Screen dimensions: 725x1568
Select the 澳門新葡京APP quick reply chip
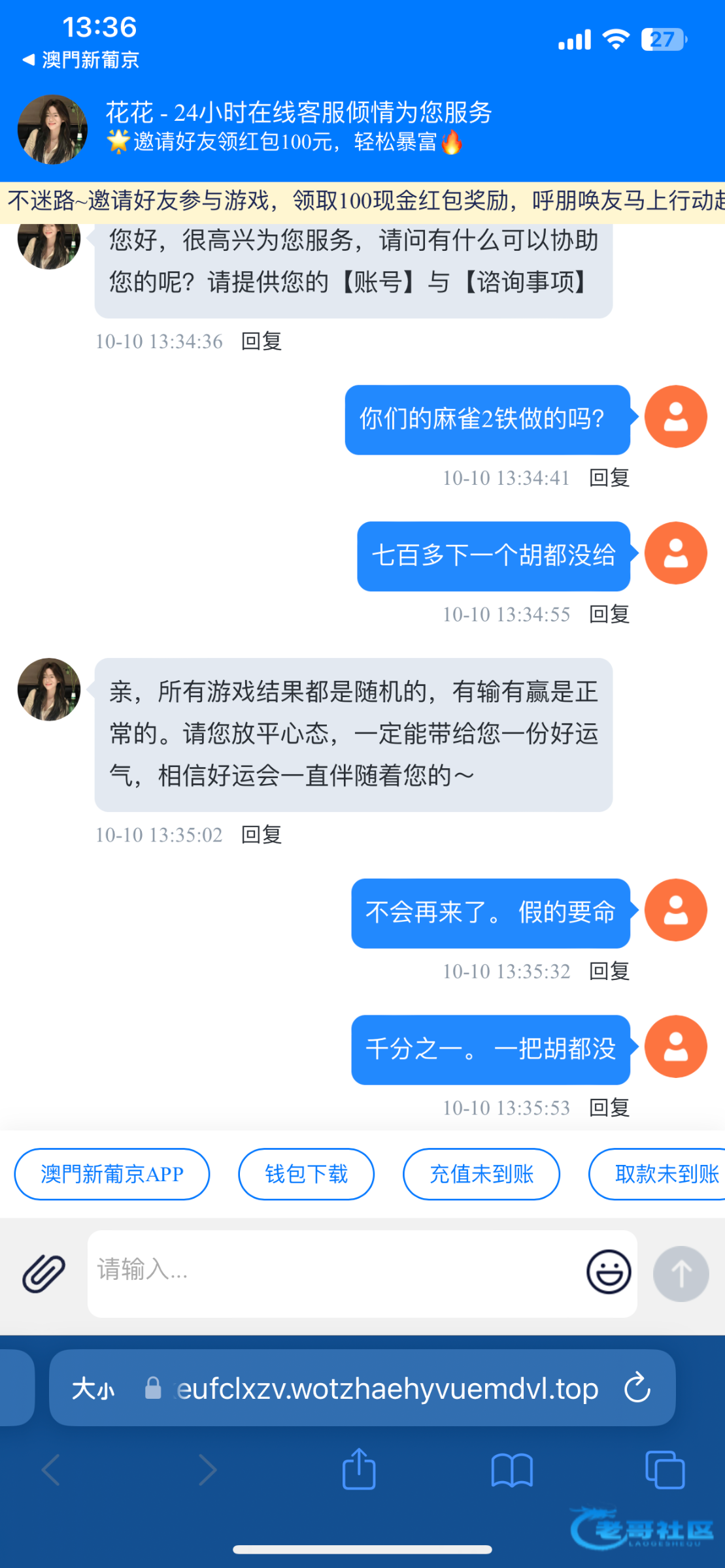[x=112, y=1174]
